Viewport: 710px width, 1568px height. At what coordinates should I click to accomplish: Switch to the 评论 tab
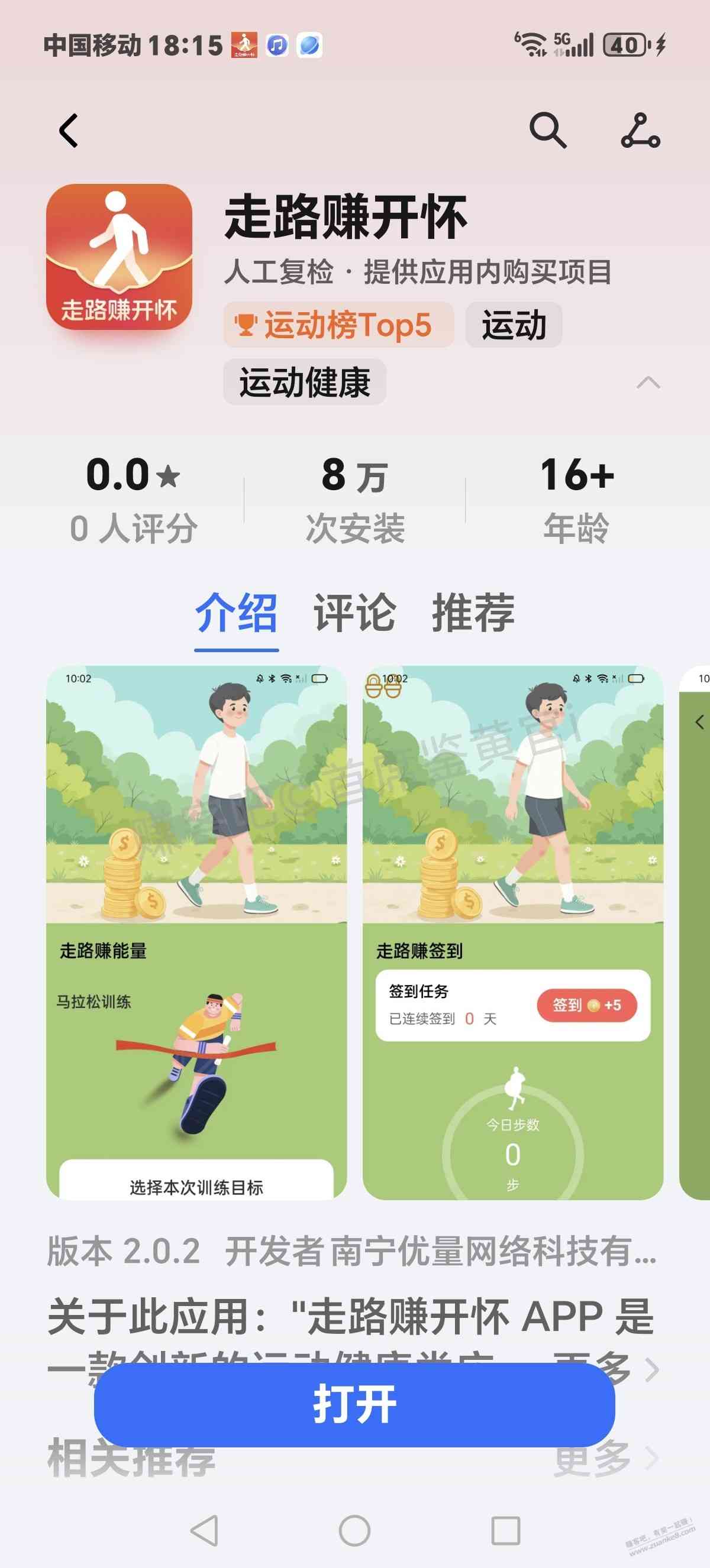pyautogui.click(x=354, y=613)
